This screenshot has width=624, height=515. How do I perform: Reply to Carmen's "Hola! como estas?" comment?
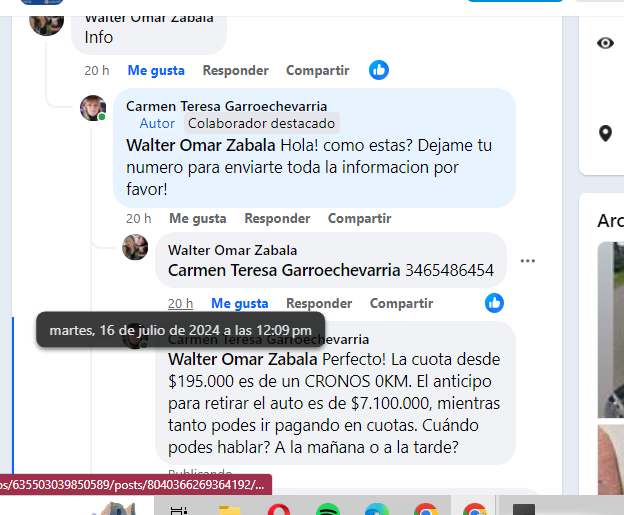[277, 218]
